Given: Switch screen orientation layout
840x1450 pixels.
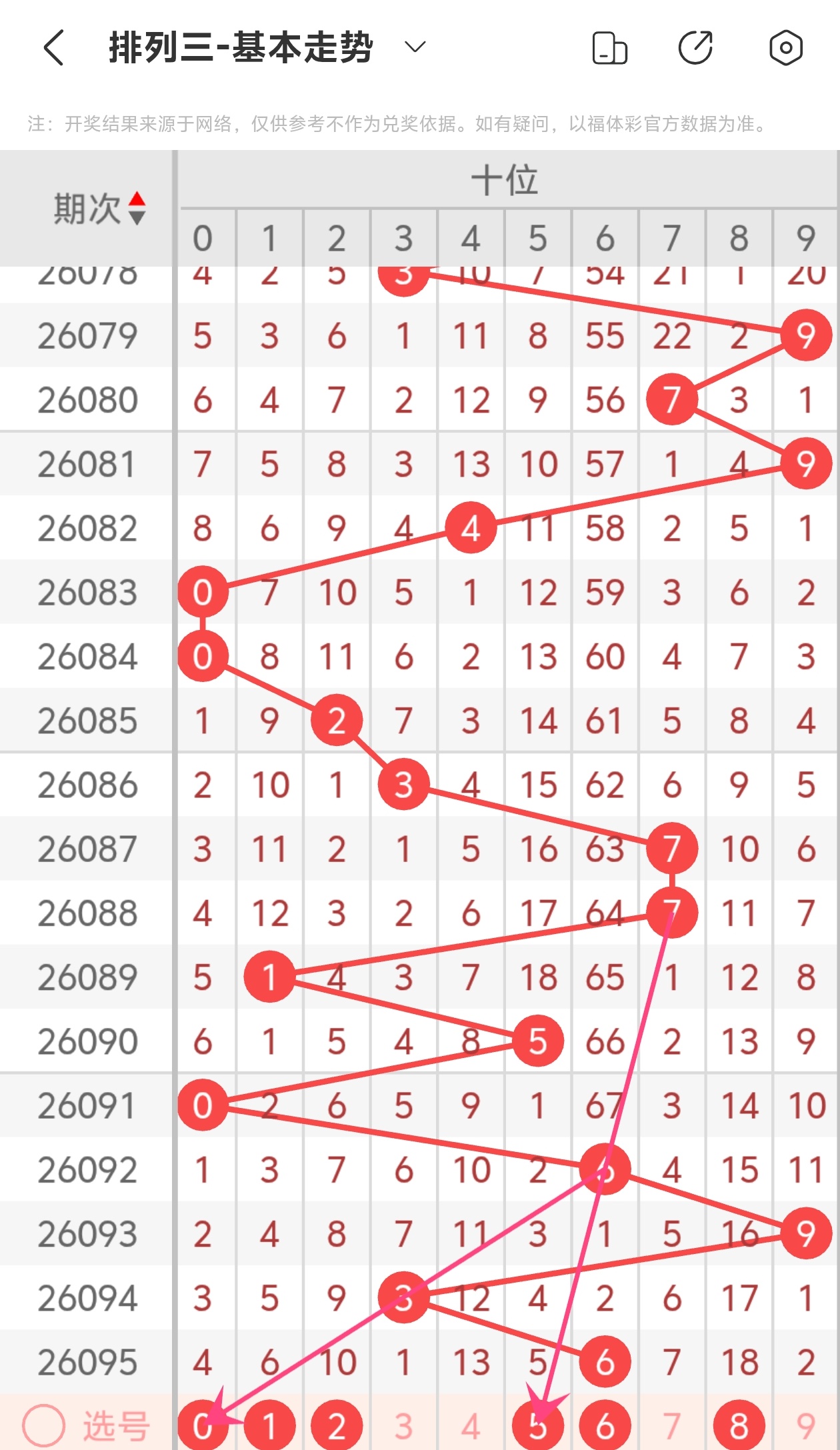Looking at the screenshot, I should (x=609, y=48).
